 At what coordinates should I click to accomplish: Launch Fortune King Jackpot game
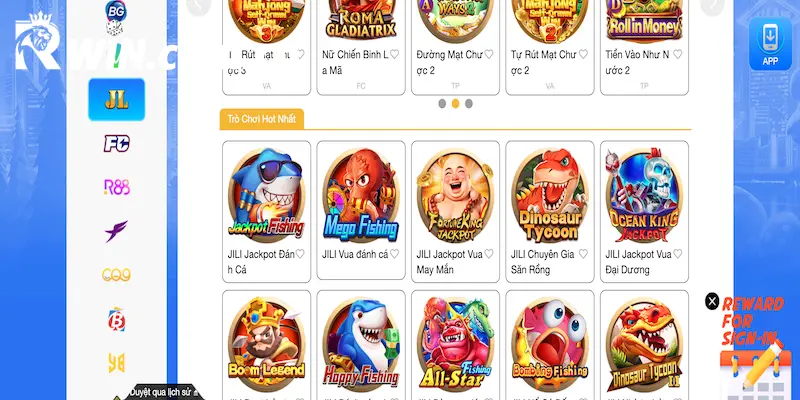455,197
